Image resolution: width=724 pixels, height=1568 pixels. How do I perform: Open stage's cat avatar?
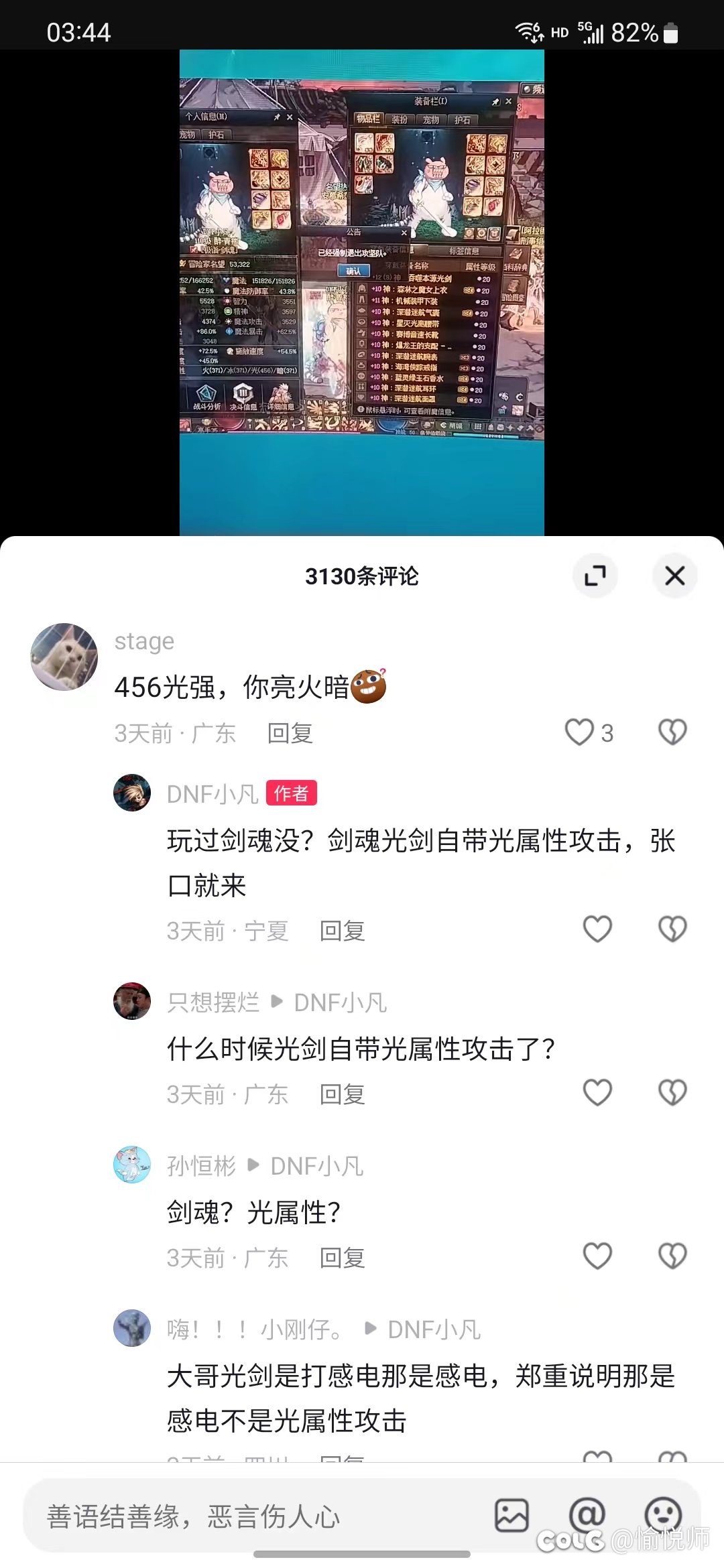[x=64, y=656]
